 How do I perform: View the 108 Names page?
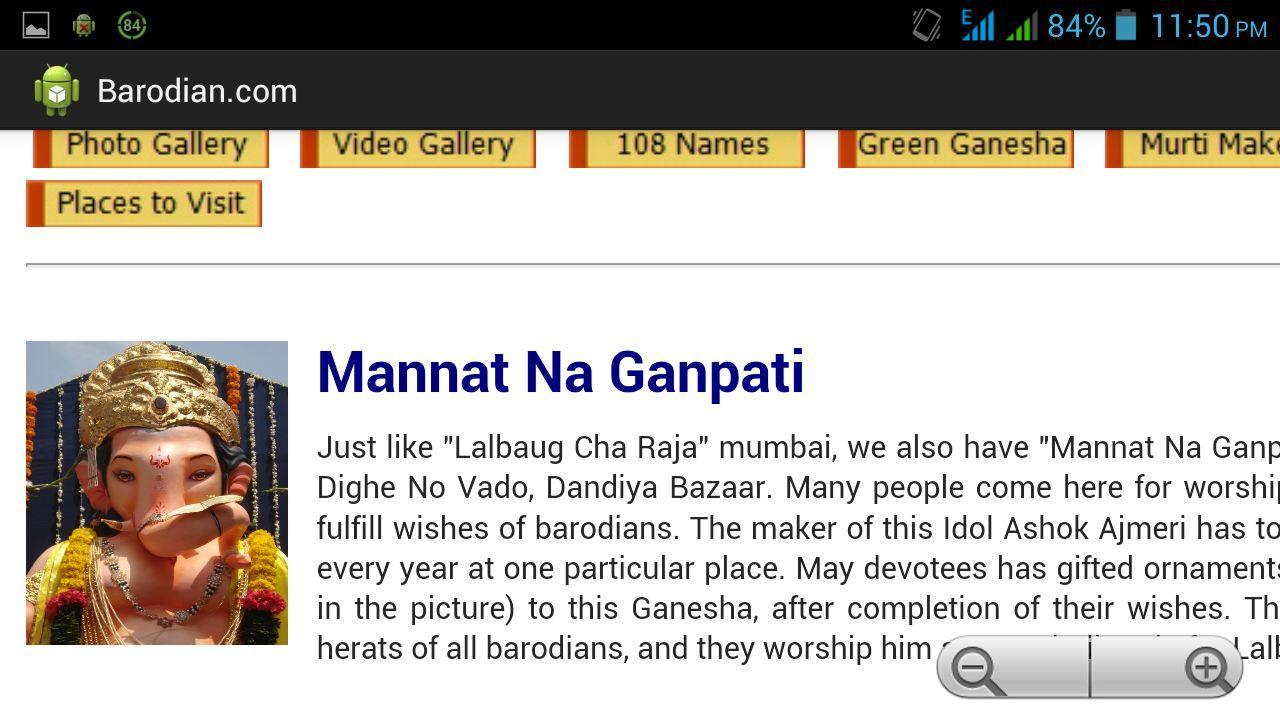coord(687,146)
